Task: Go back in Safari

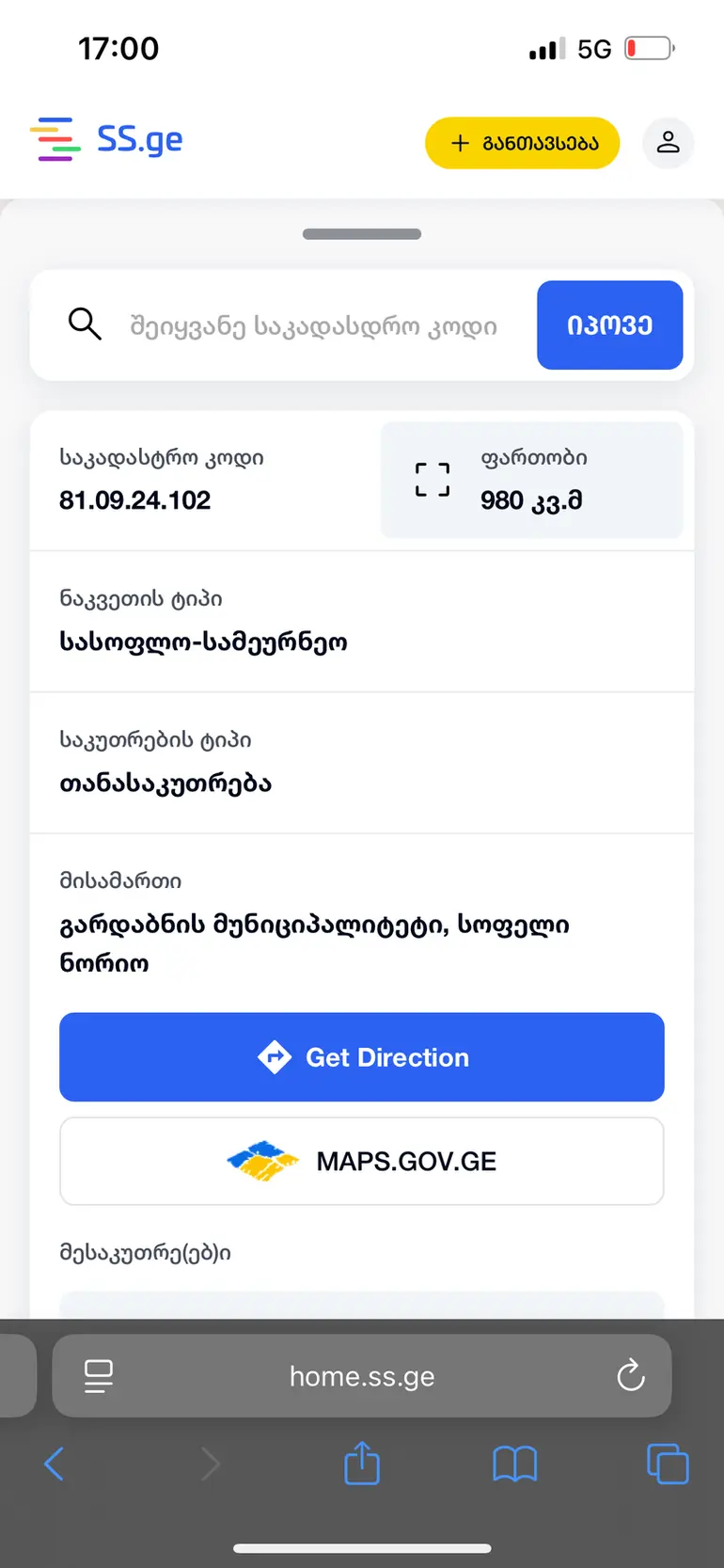Action: (x=55, y=1464)
